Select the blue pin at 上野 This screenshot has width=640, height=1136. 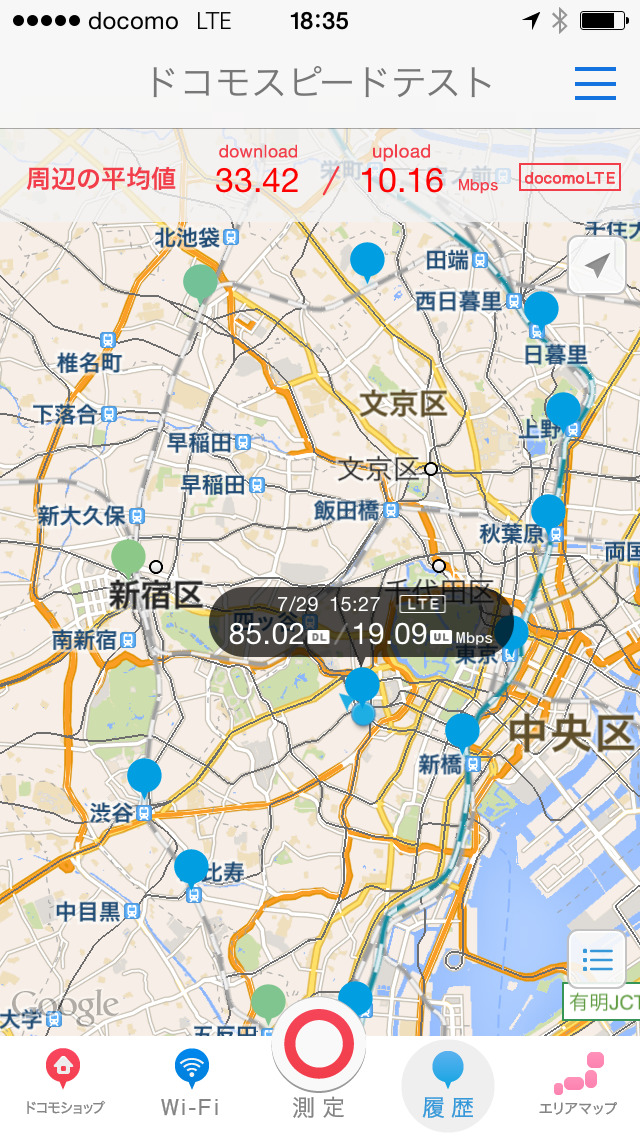click(563, 409)
